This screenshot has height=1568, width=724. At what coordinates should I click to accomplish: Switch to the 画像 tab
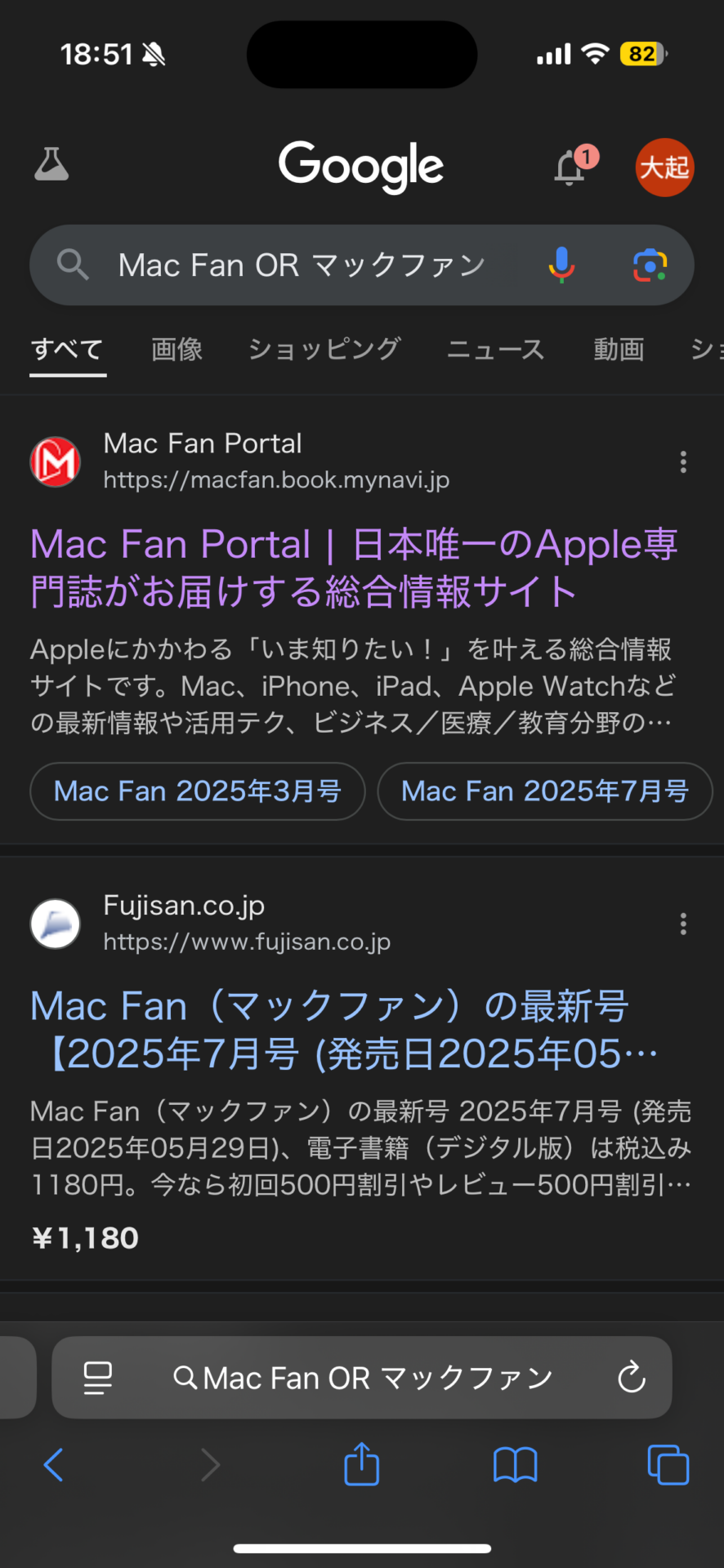[177, 350]
